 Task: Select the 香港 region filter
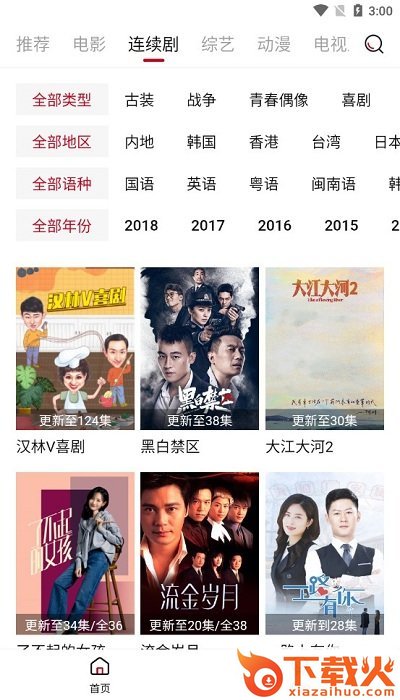point(264,142)
